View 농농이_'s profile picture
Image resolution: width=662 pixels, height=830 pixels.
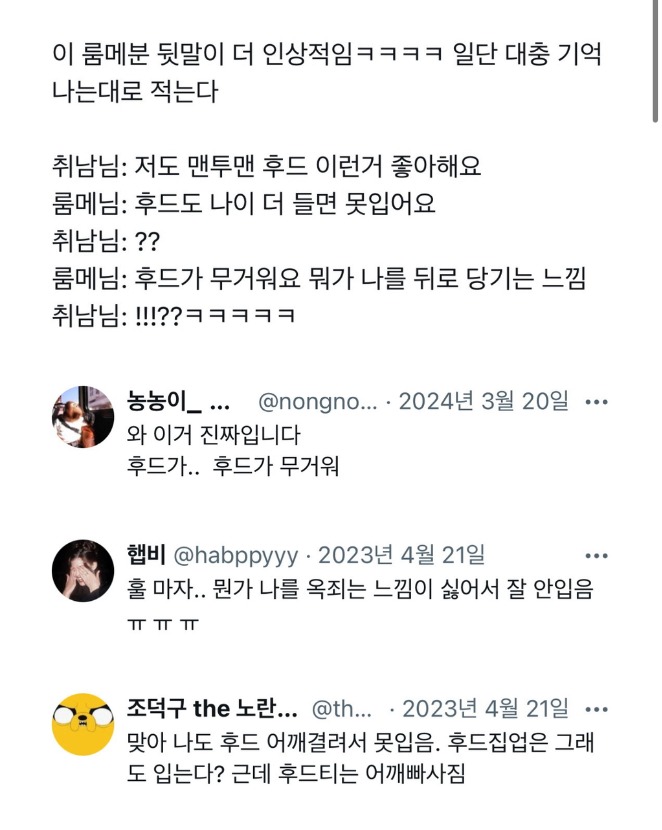point(83,416)
